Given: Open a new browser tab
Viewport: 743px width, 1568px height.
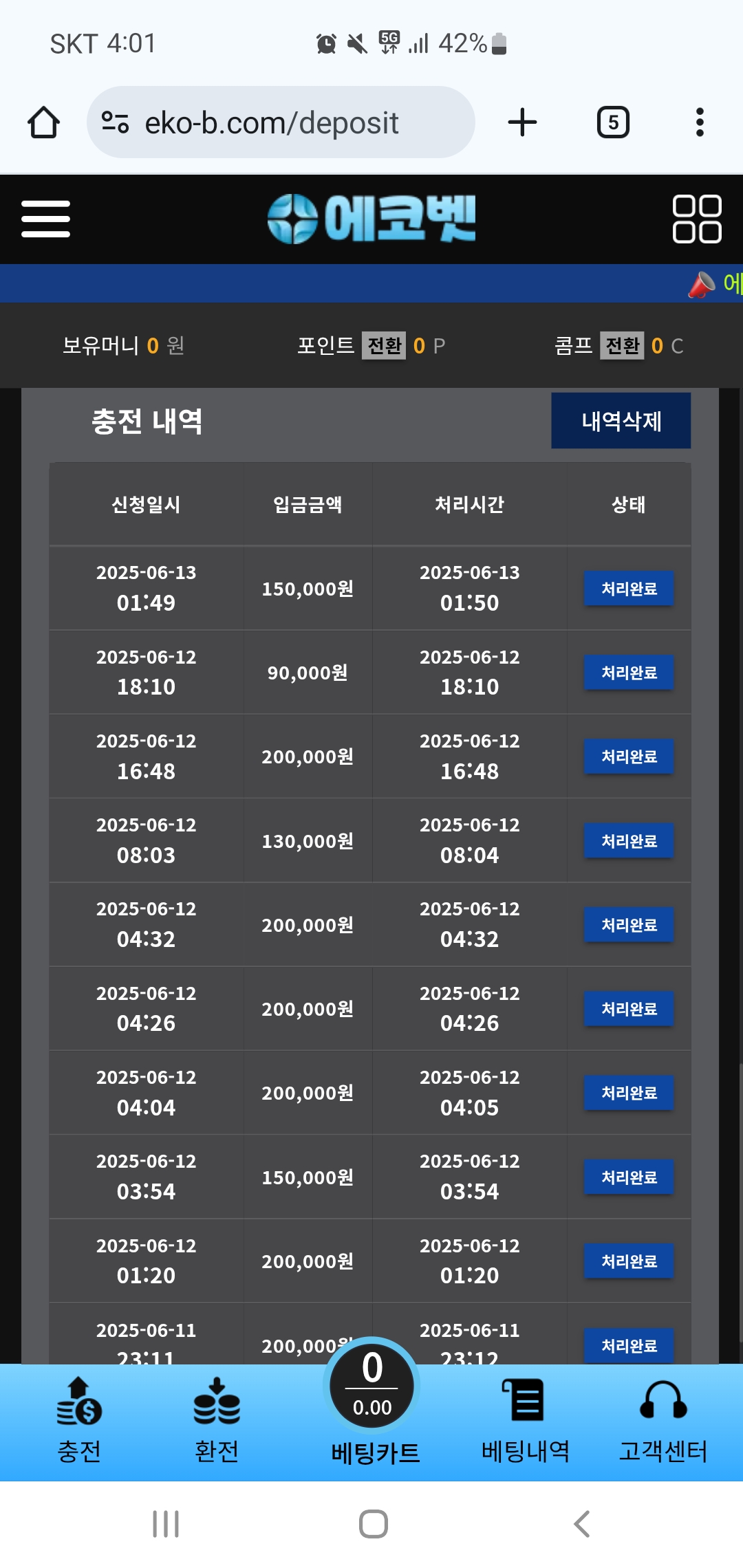Looking at the screenshot, I should coord(522,122).
